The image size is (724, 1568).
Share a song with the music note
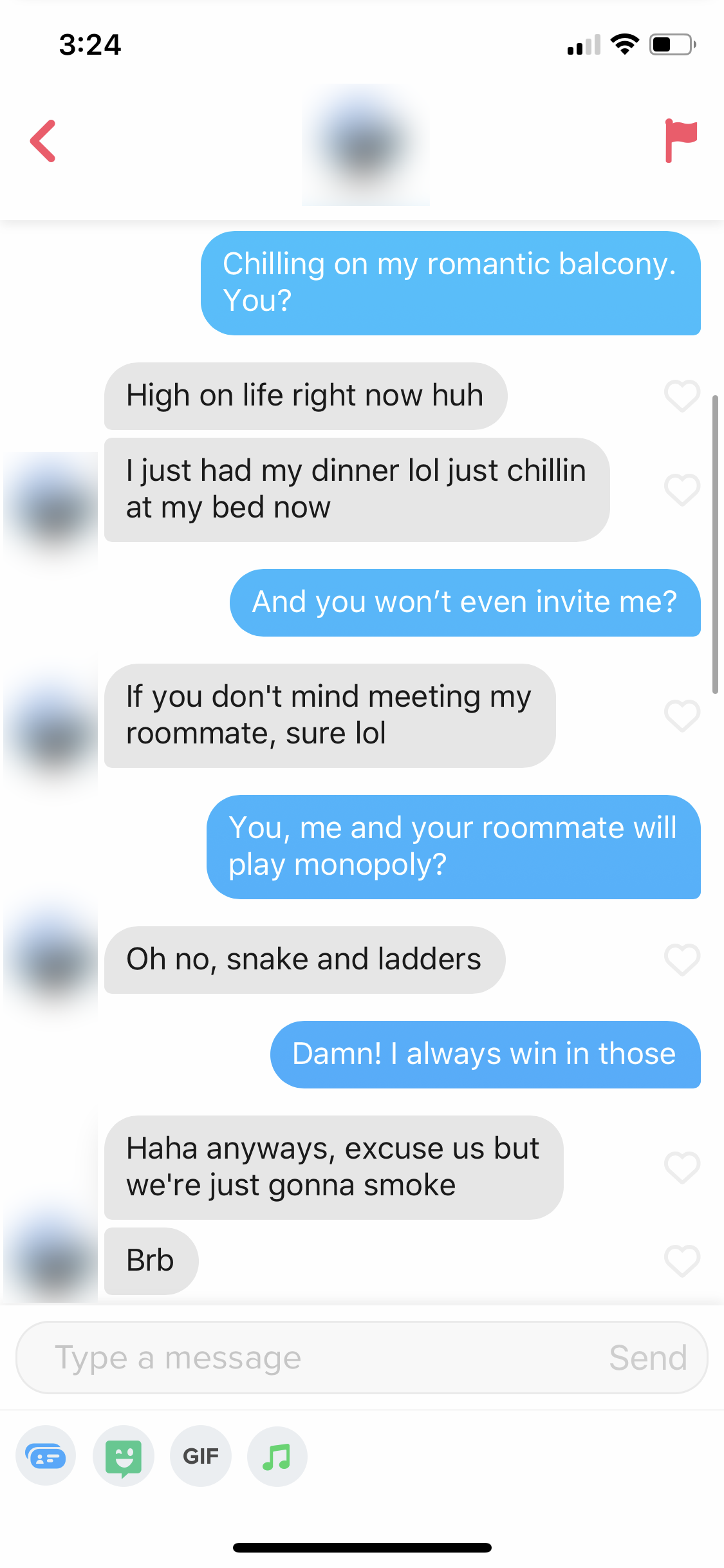point(277,1456)
